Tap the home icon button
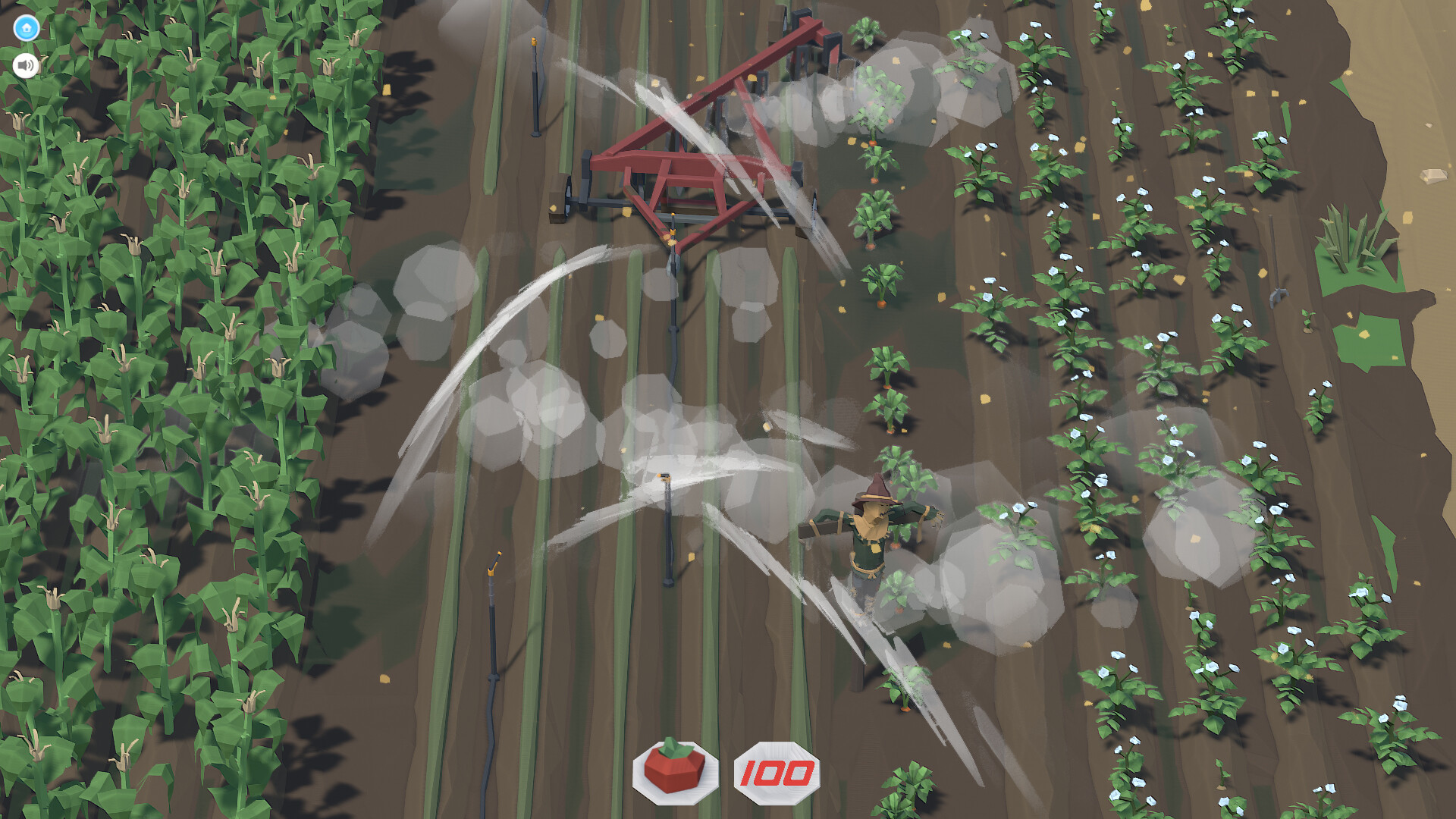The height and width of the screenshot is (819, 1456). click(x=27, y=28)
